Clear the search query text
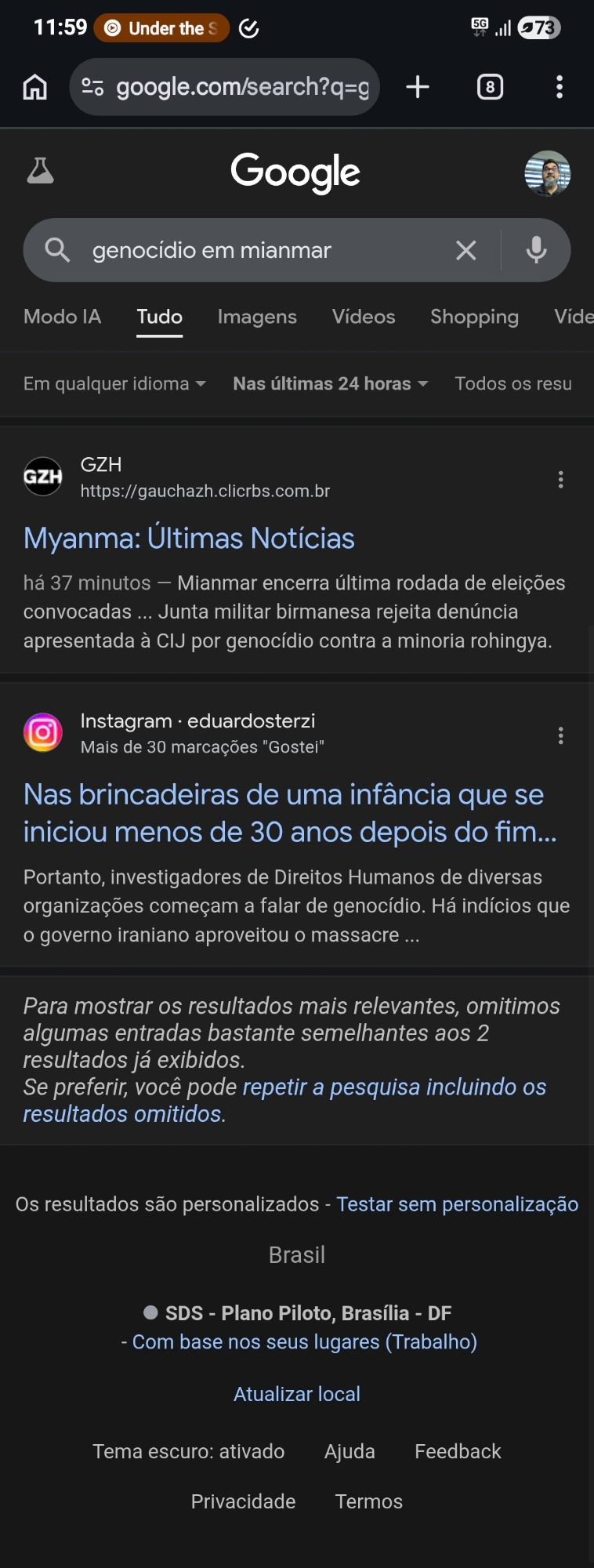Image resolution: width=594 pixels, height=1568 pixels. [465, 251]
